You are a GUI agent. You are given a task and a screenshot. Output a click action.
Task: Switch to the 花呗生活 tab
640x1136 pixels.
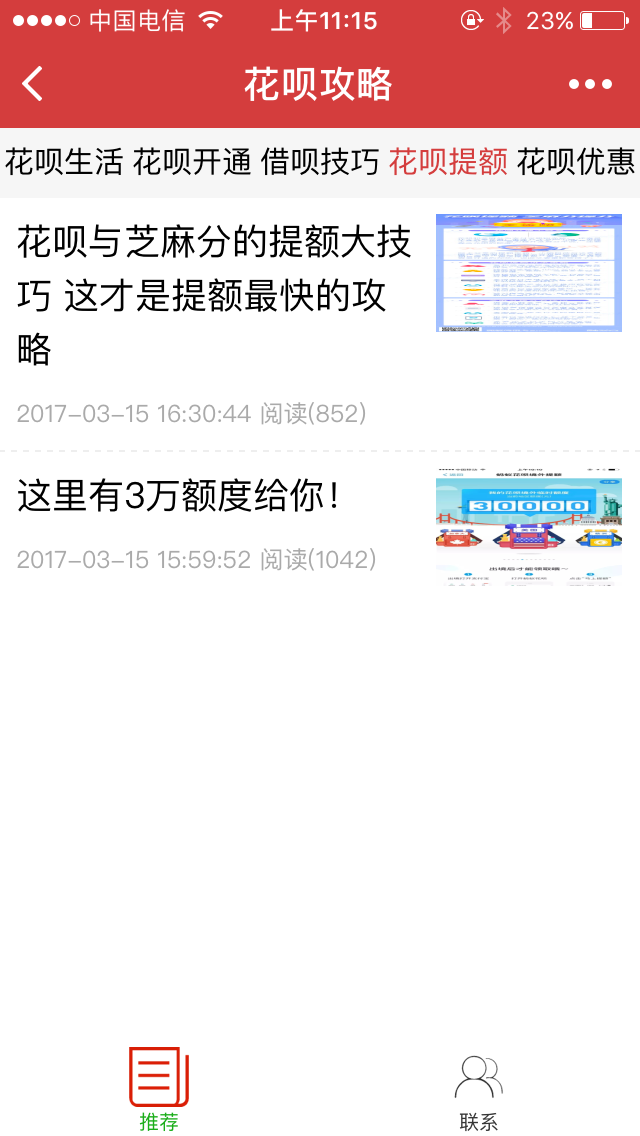[64, 162]
